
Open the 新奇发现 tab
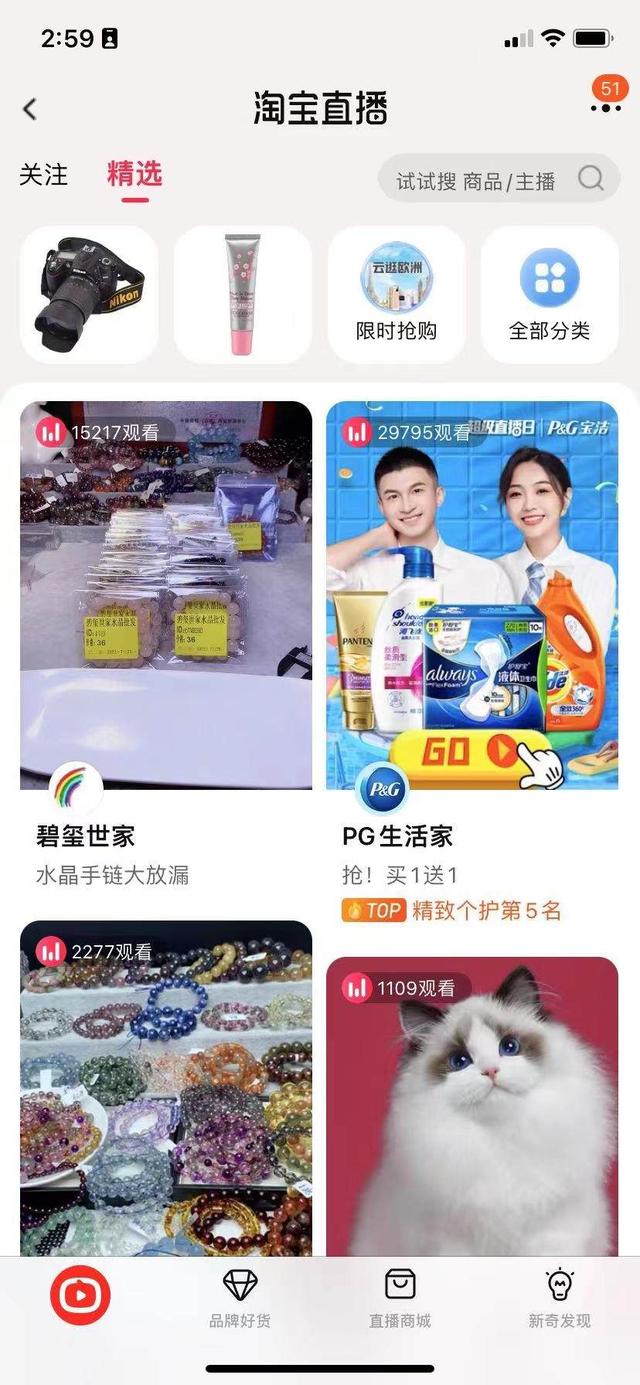coord(559,1298)
